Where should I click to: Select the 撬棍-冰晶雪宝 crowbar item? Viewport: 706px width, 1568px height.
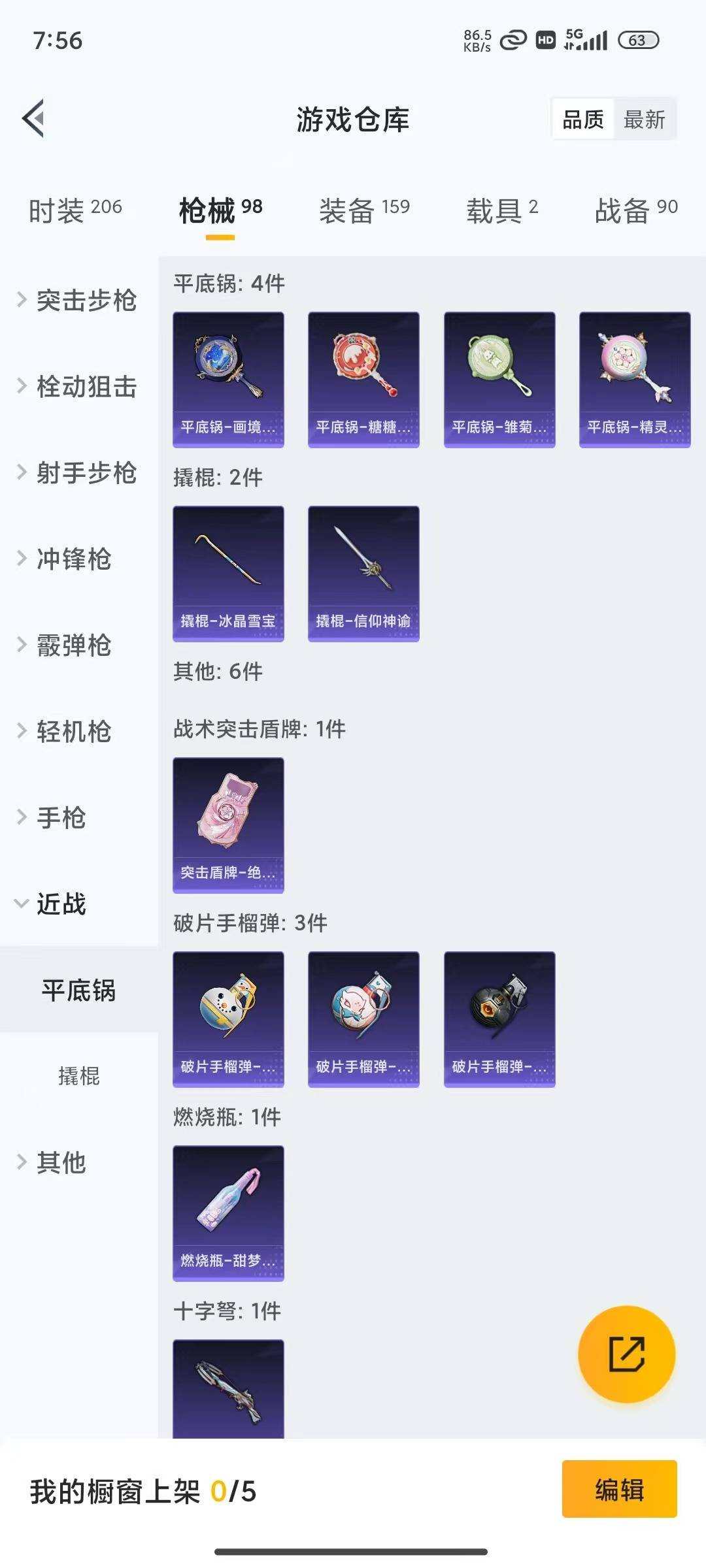[x=228, y=570]
